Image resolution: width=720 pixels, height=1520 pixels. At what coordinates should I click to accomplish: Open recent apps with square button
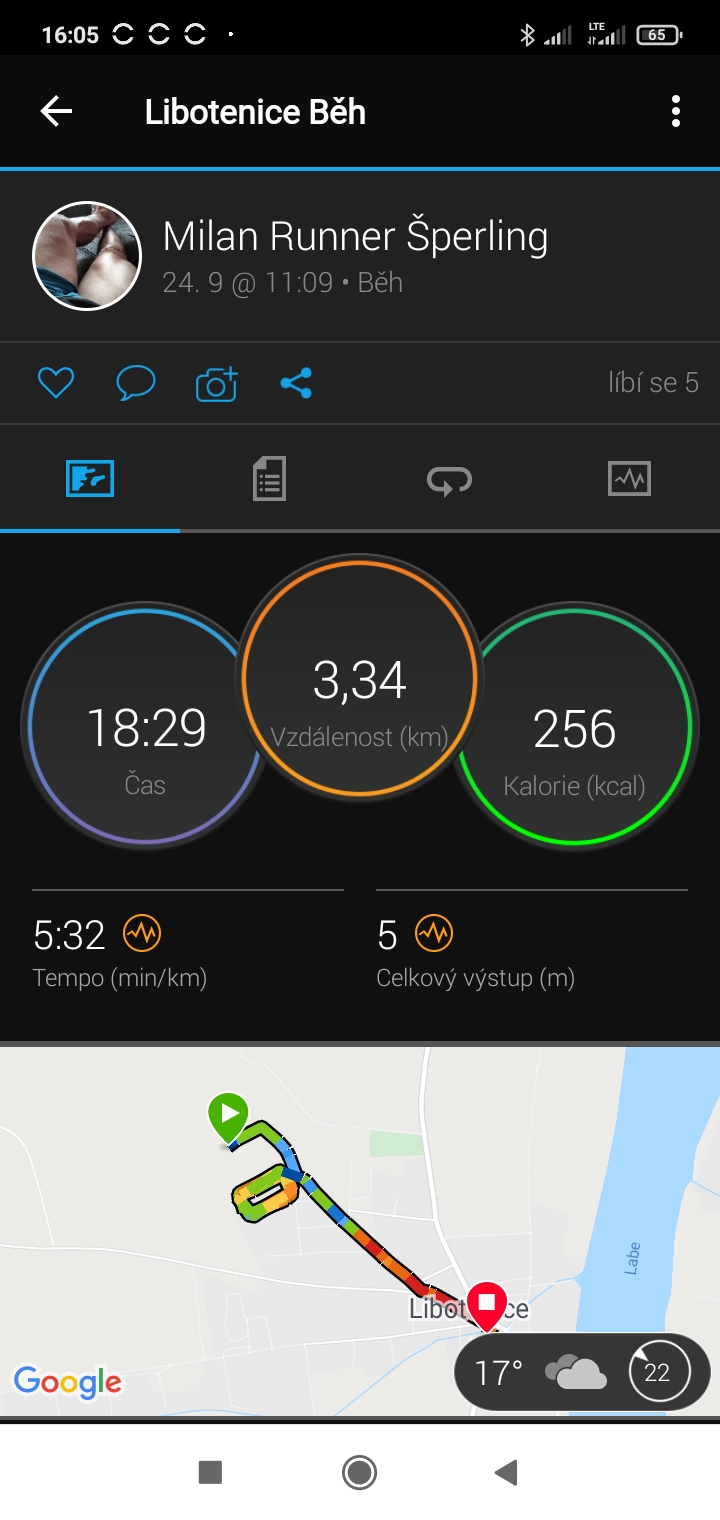(210, 1472)
